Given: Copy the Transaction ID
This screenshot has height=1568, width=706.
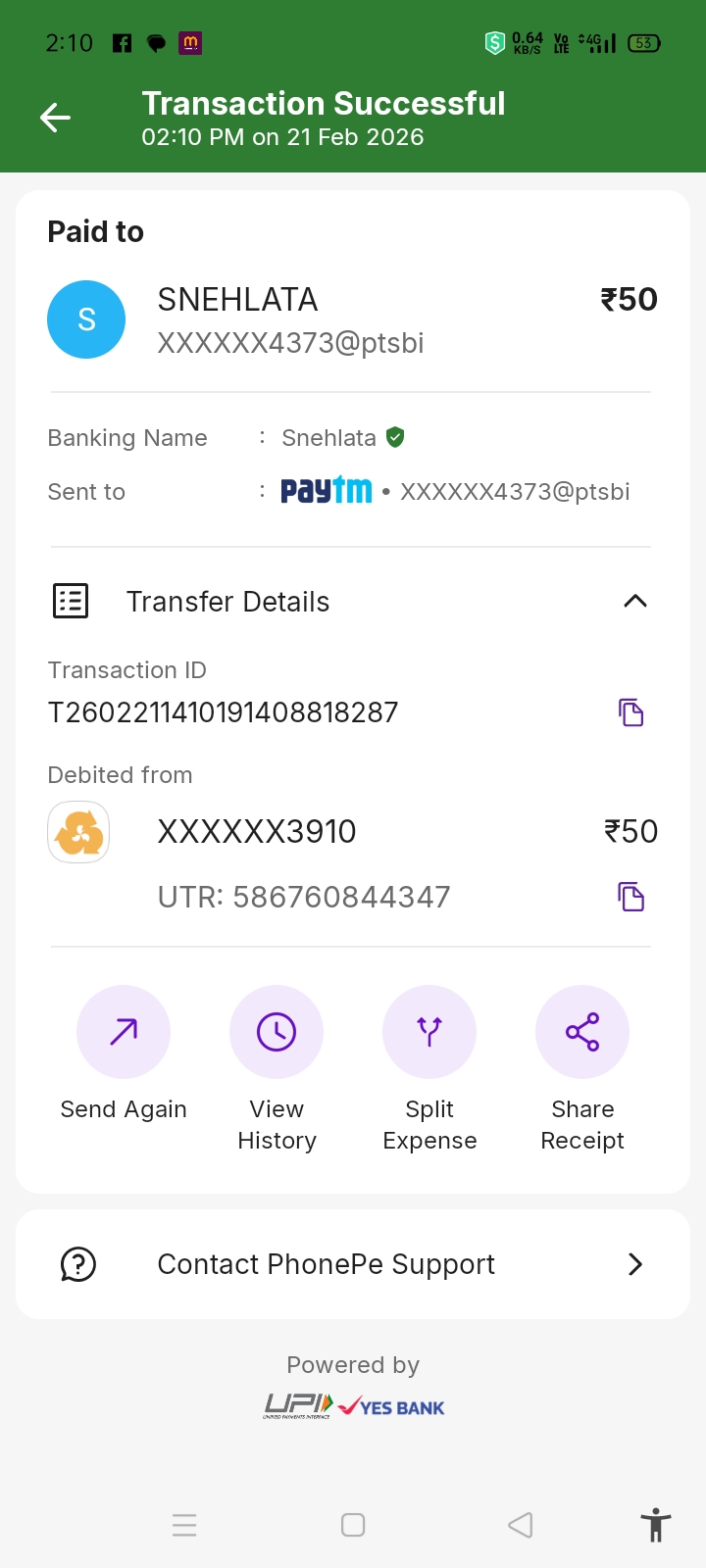Looking at the screenshot, I should (630, 712).
